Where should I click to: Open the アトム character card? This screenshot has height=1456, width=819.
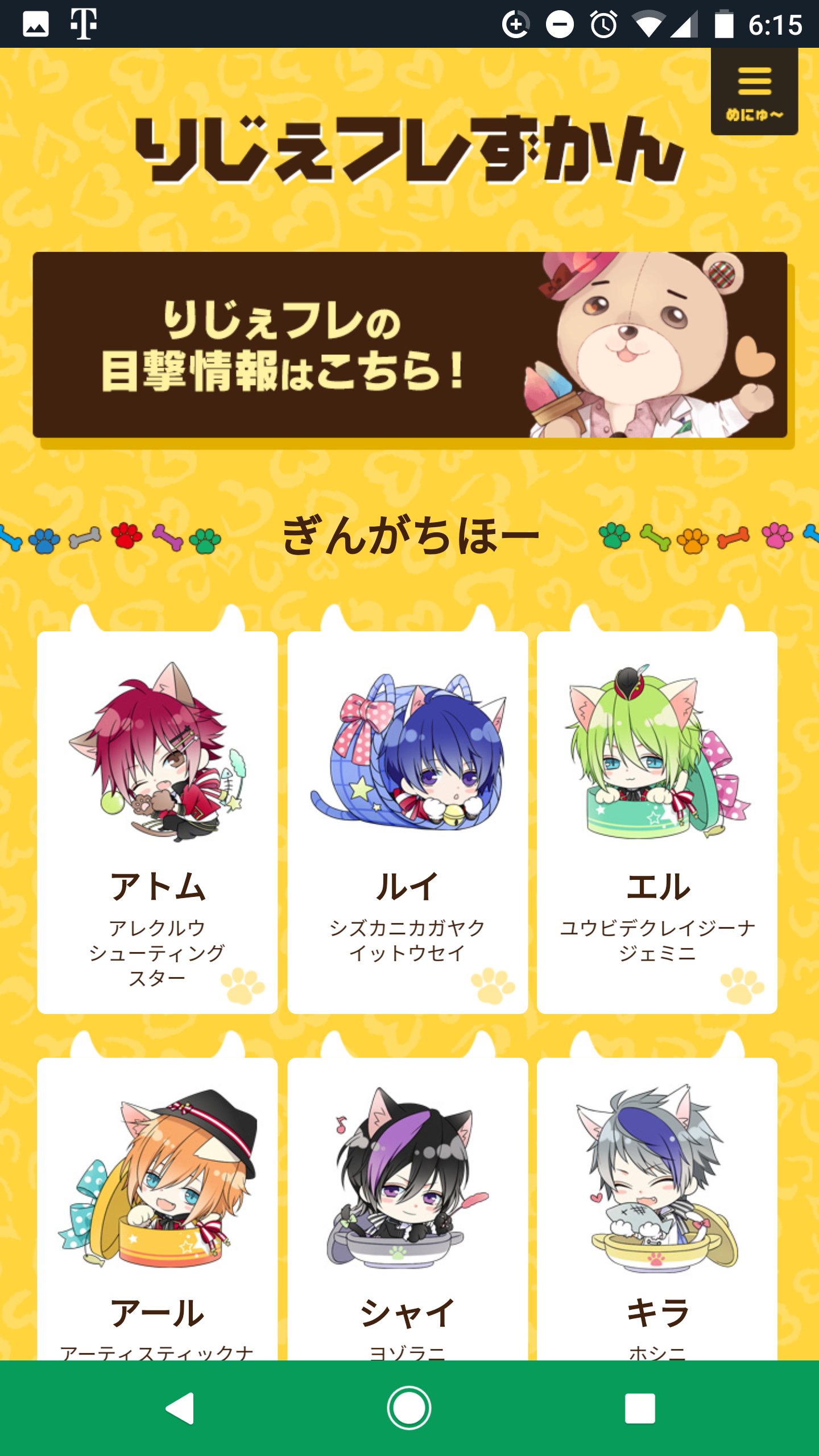tap(158, 822)
